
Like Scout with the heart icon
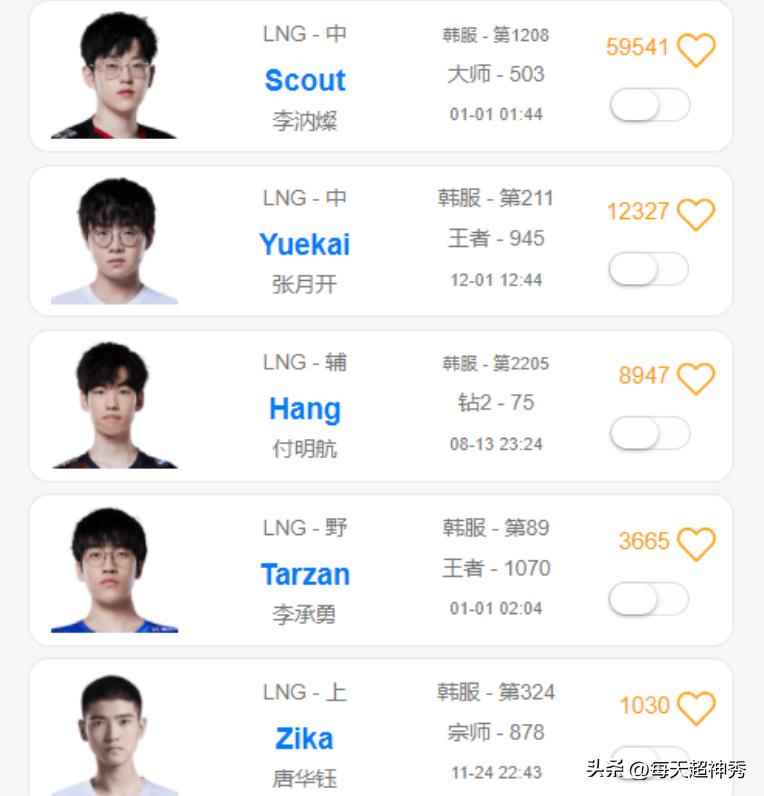[696, 50]
